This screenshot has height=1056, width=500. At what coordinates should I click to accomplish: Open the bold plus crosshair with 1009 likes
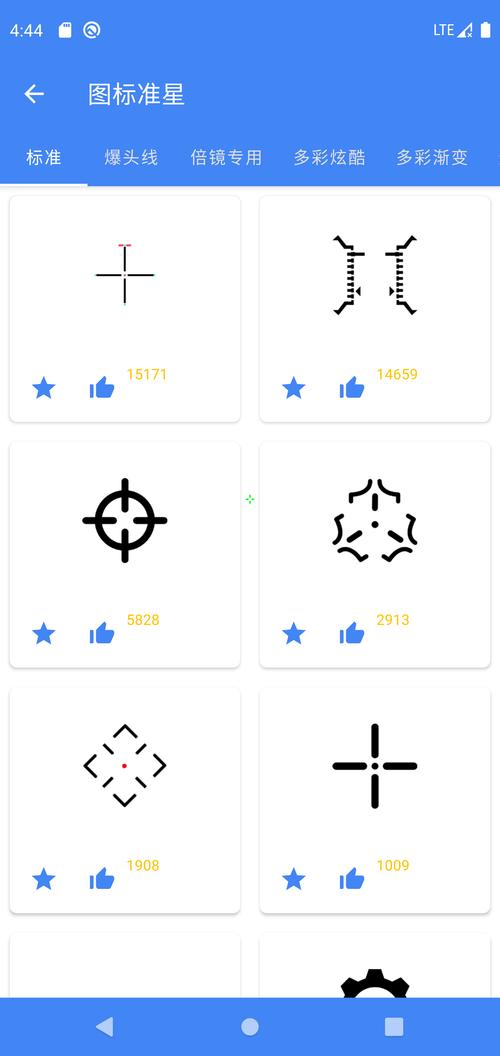pyautogui.click(x=375, y=766)
